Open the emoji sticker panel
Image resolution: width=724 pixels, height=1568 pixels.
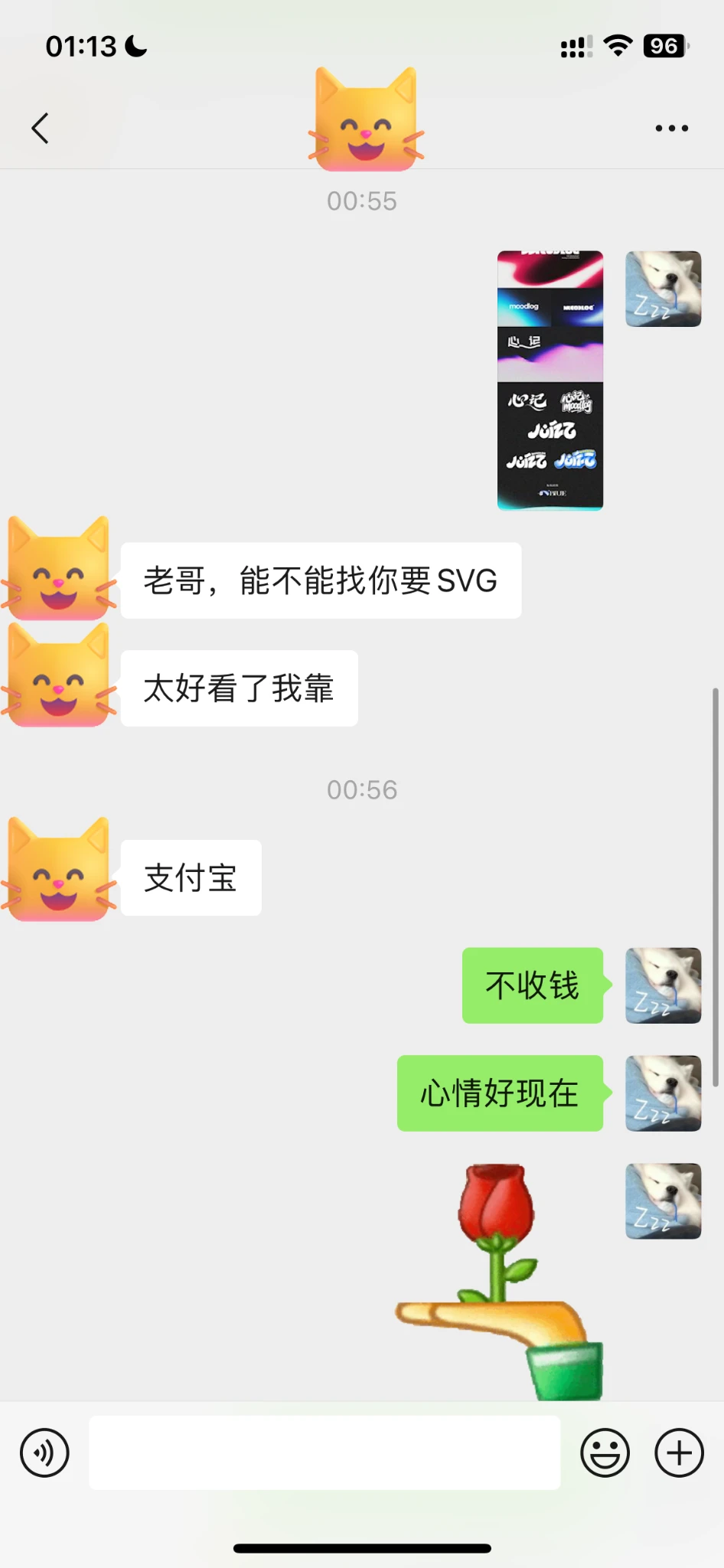[x=605, y=1452]
